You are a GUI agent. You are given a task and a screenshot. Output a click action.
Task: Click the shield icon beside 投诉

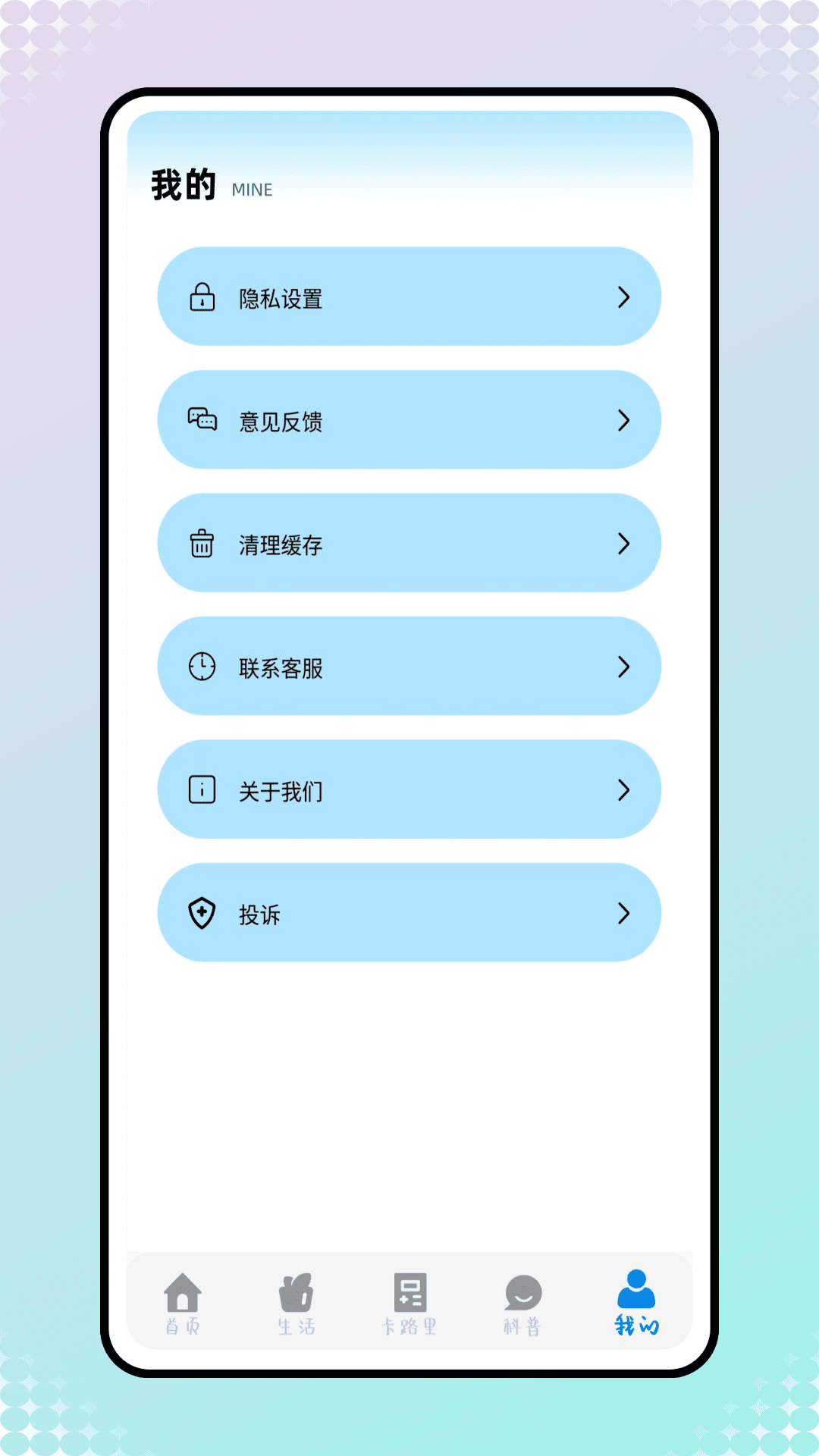(201, 912)
